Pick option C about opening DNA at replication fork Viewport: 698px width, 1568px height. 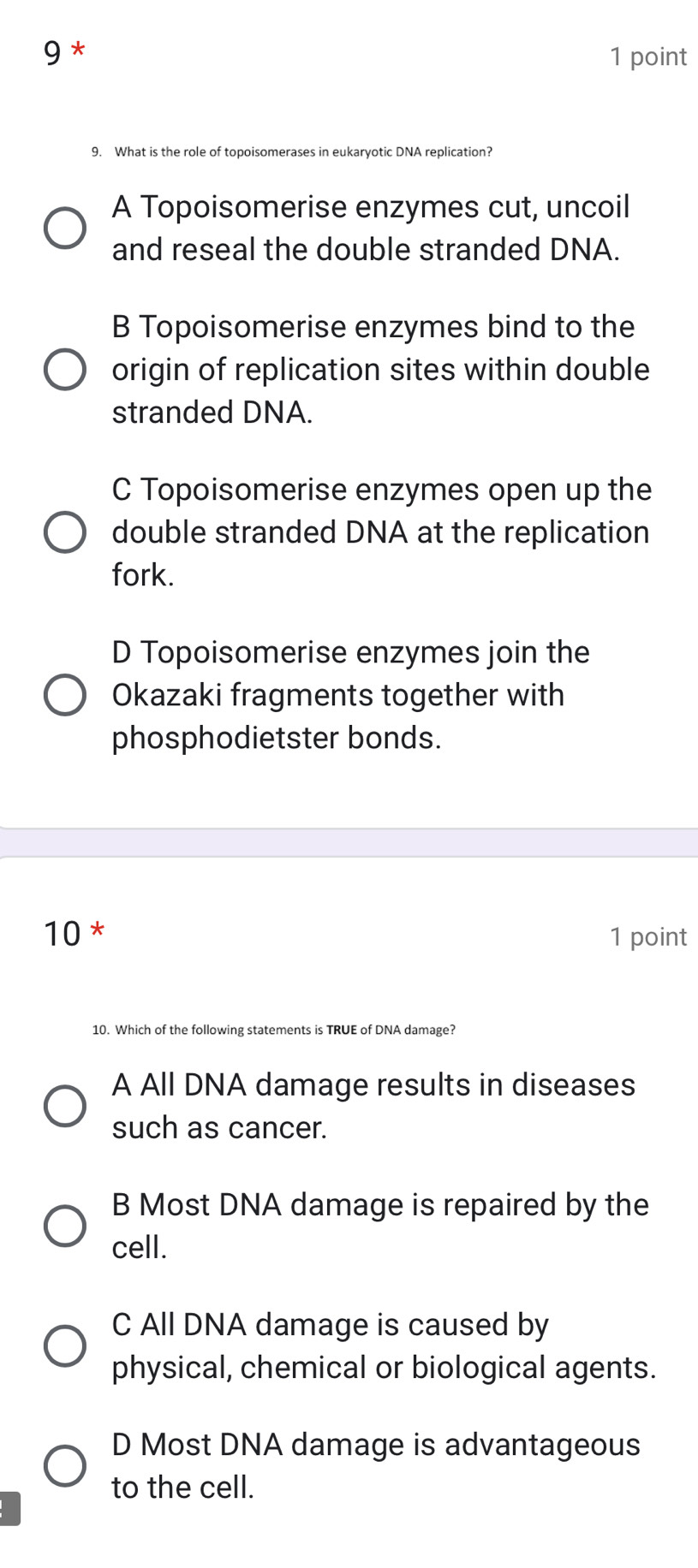pos(65,532)
